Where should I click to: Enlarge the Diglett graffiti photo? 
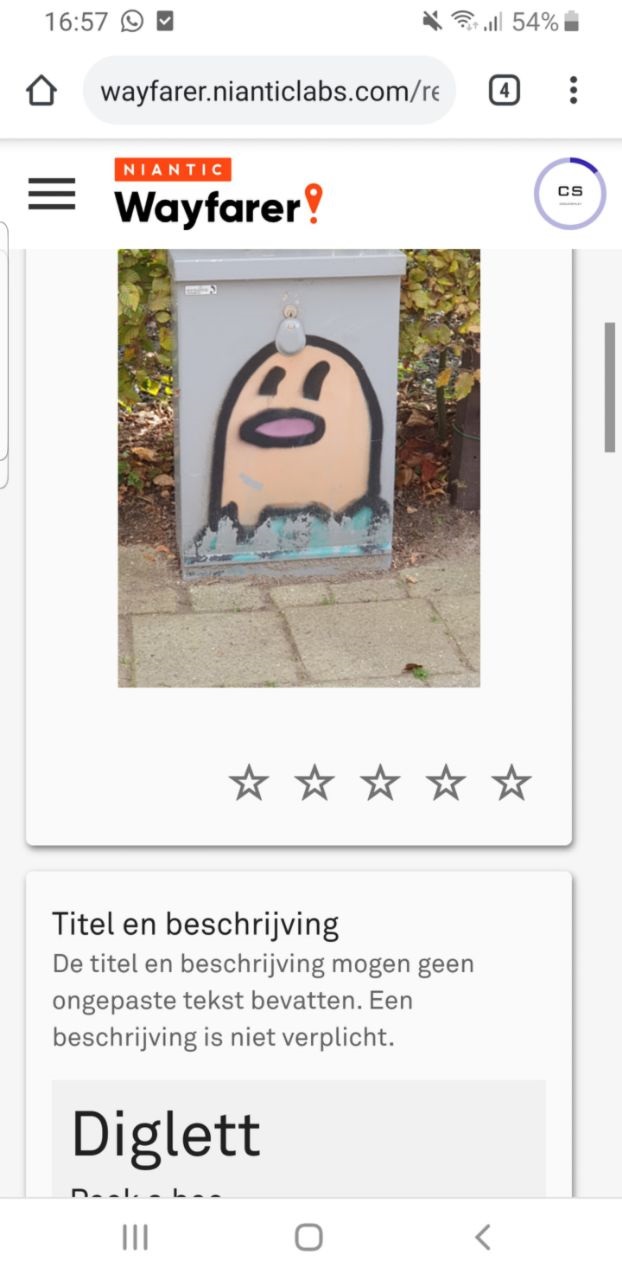pyautogui.click(x=299, y=467)
